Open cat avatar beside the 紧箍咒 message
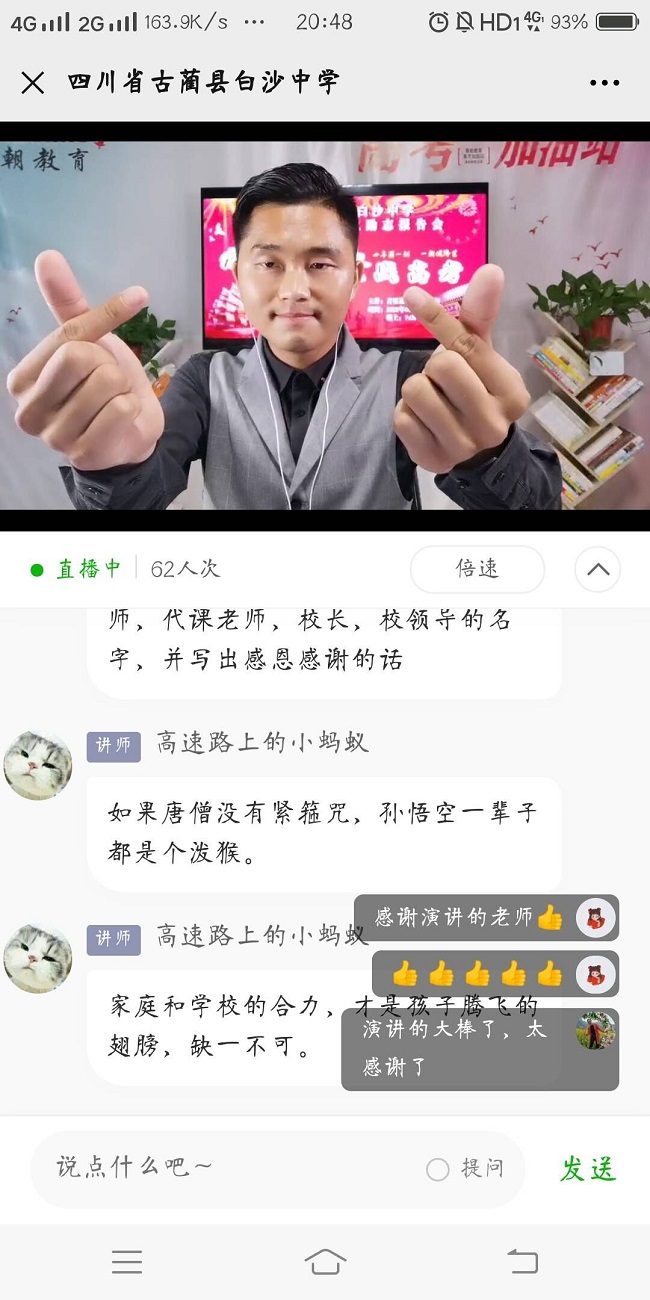The width and height of the screenshot is (650, 1300). coord(38,765)
